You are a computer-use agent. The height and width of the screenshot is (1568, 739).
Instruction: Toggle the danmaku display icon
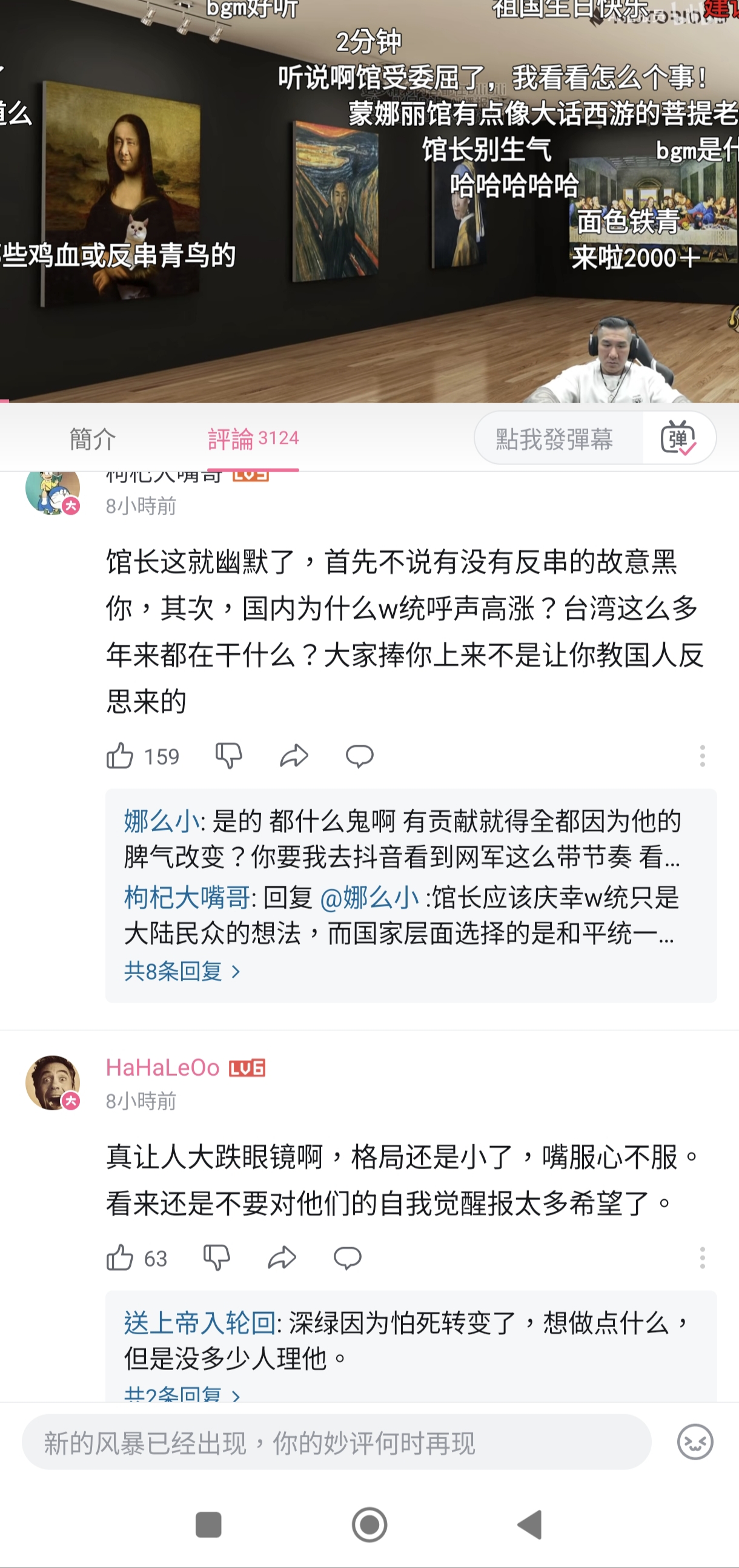678,438
